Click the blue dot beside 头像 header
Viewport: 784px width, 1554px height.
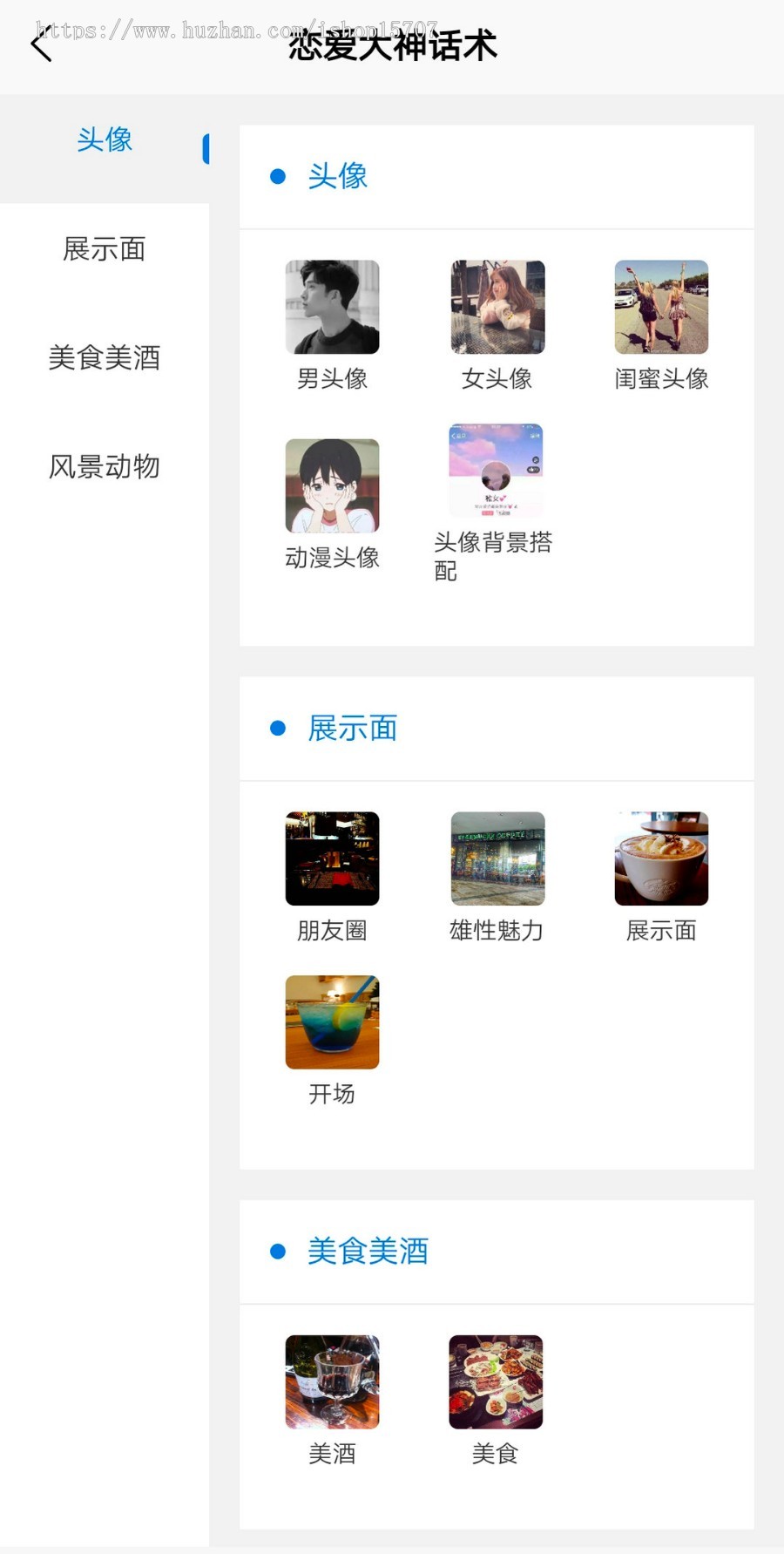(x=278, y=175)
